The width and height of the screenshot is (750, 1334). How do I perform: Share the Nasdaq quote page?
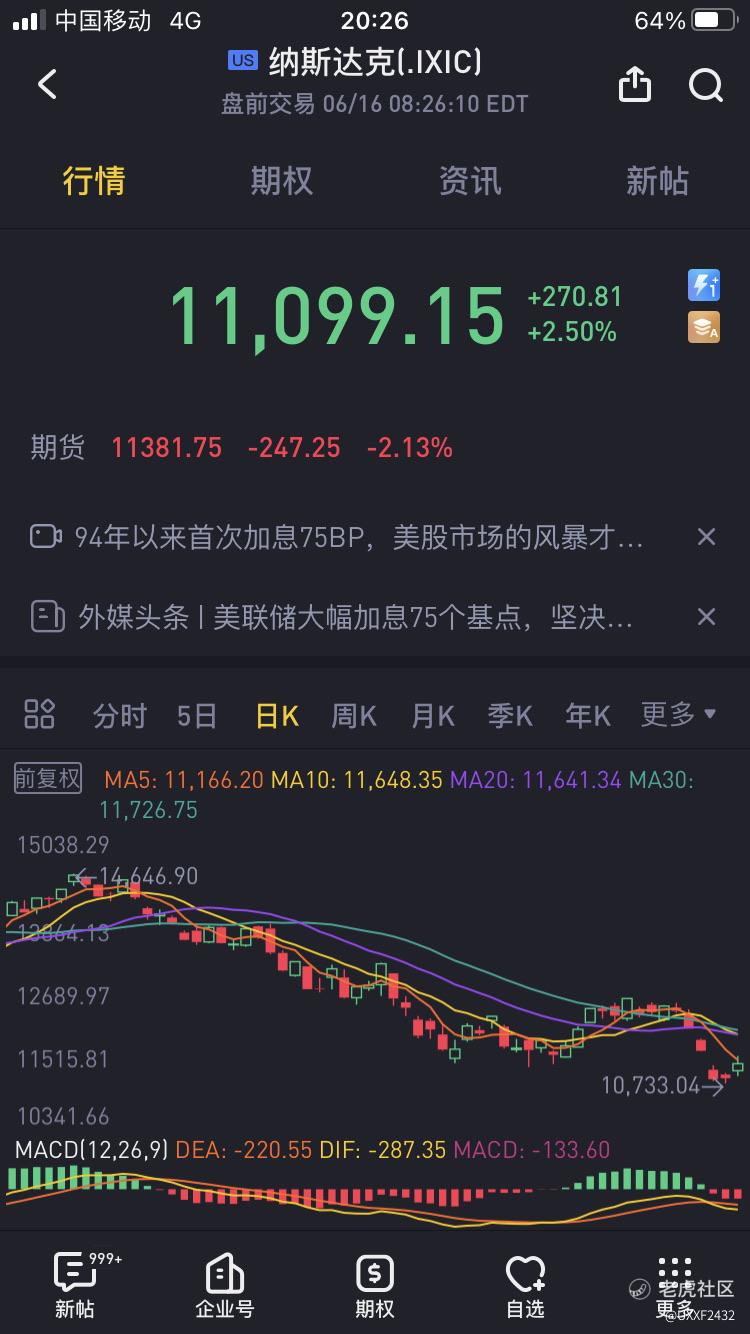(x=635, y=85)
